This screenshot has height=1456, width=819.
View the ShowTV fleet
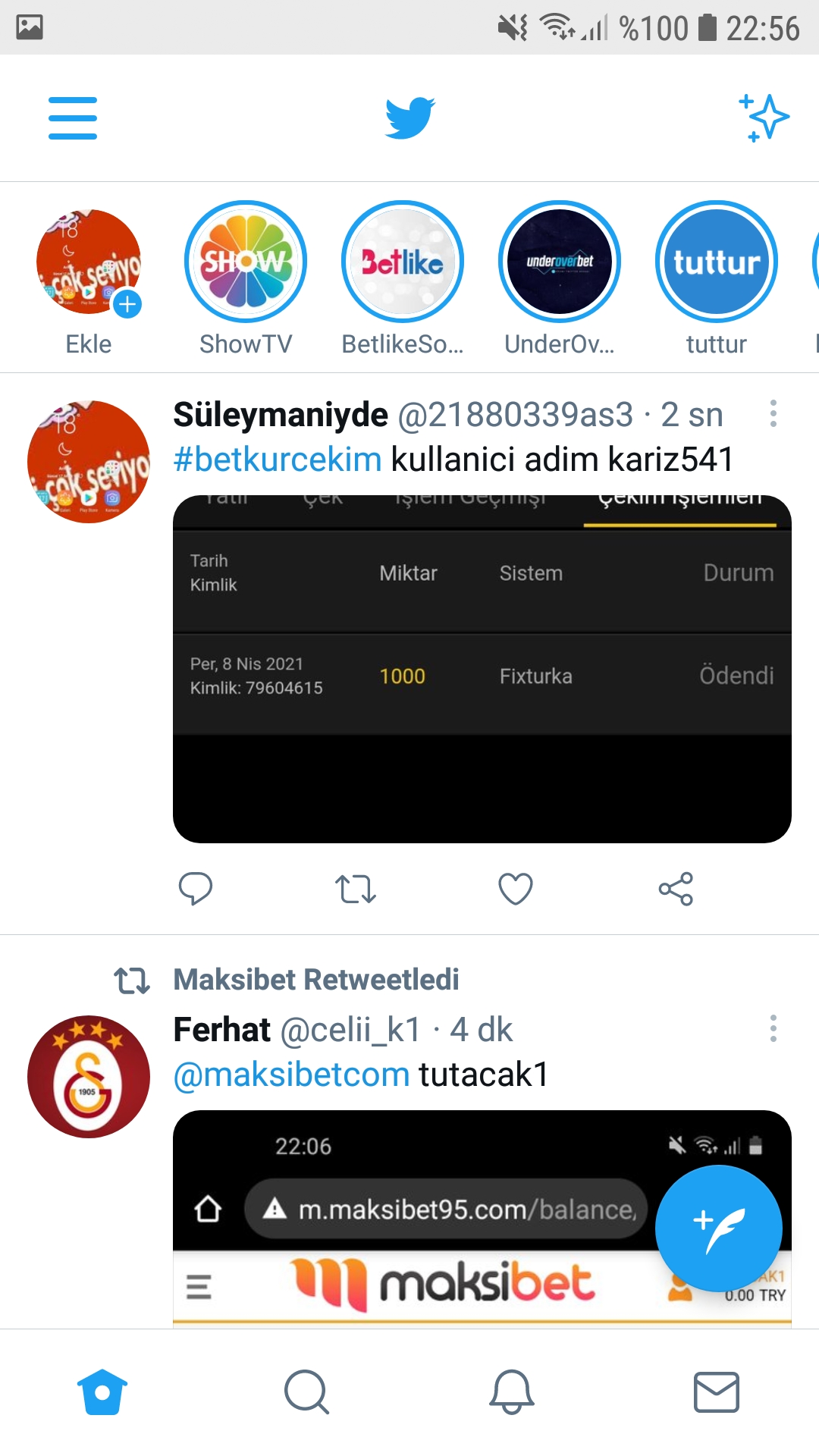[x=246, y=261]
